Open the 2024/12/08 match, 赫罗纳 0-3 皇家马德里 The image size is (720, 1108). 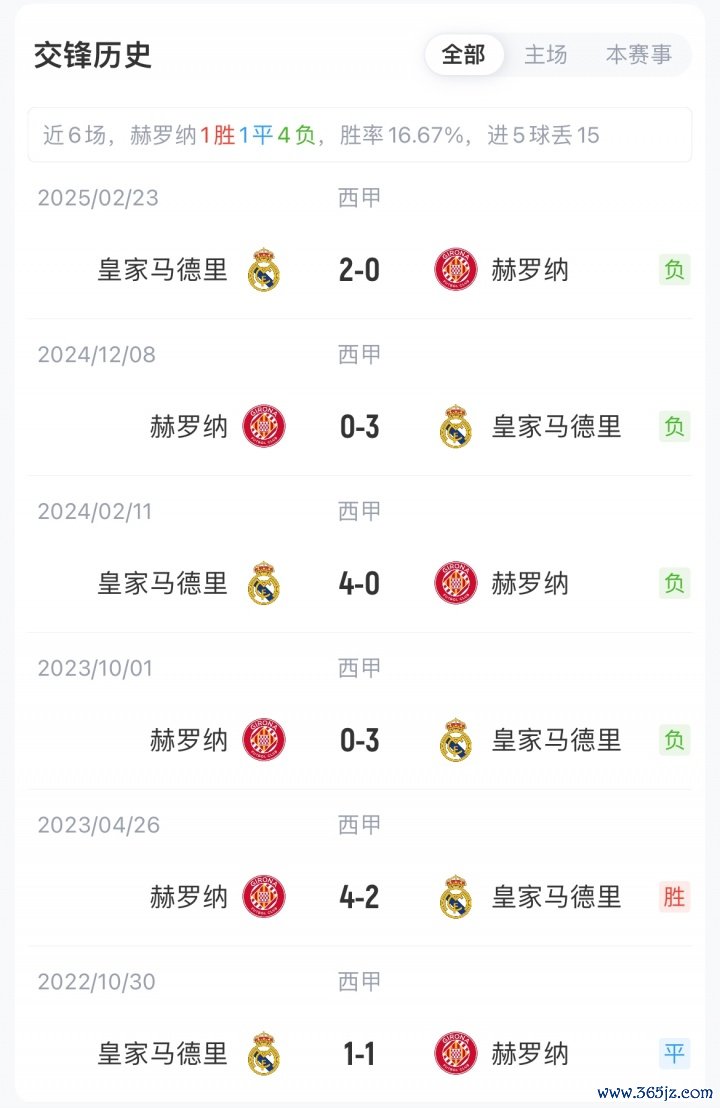coord(359,427)
